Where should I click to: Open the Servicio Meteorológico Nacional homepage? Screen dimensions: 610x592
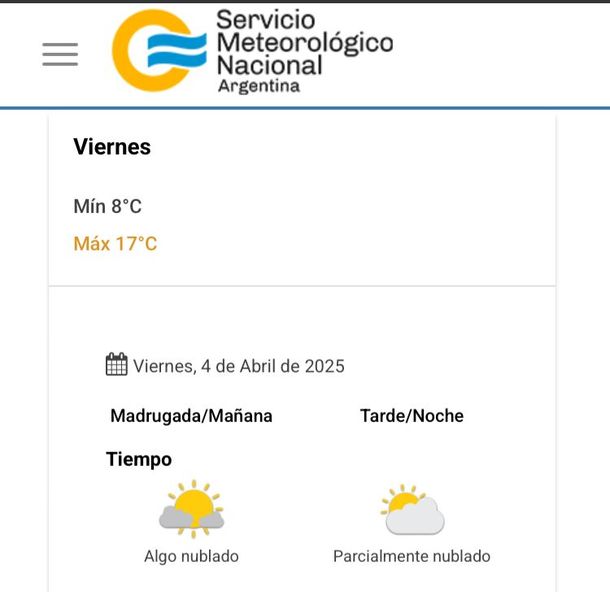click(x=252, y=51)
